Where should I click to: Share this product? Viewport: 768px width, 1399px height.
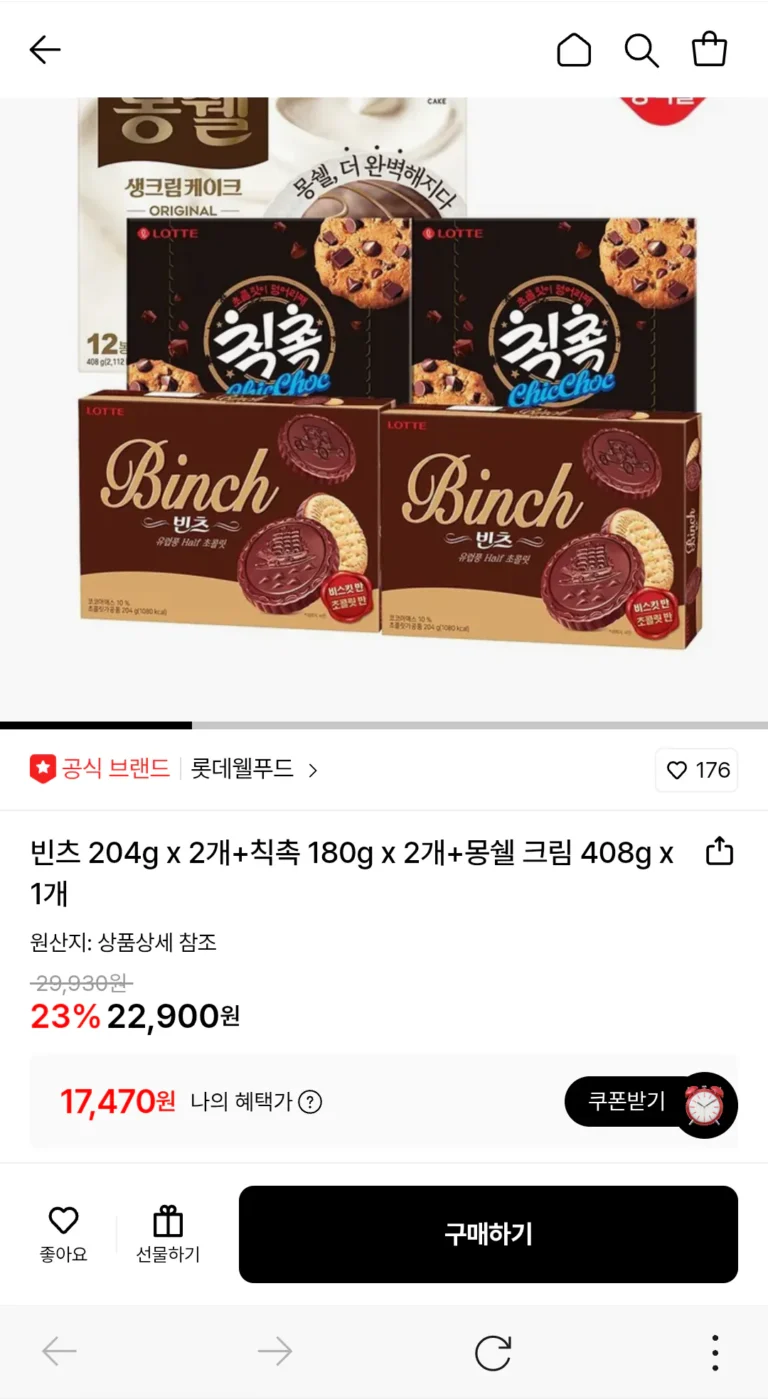[720, 852]
